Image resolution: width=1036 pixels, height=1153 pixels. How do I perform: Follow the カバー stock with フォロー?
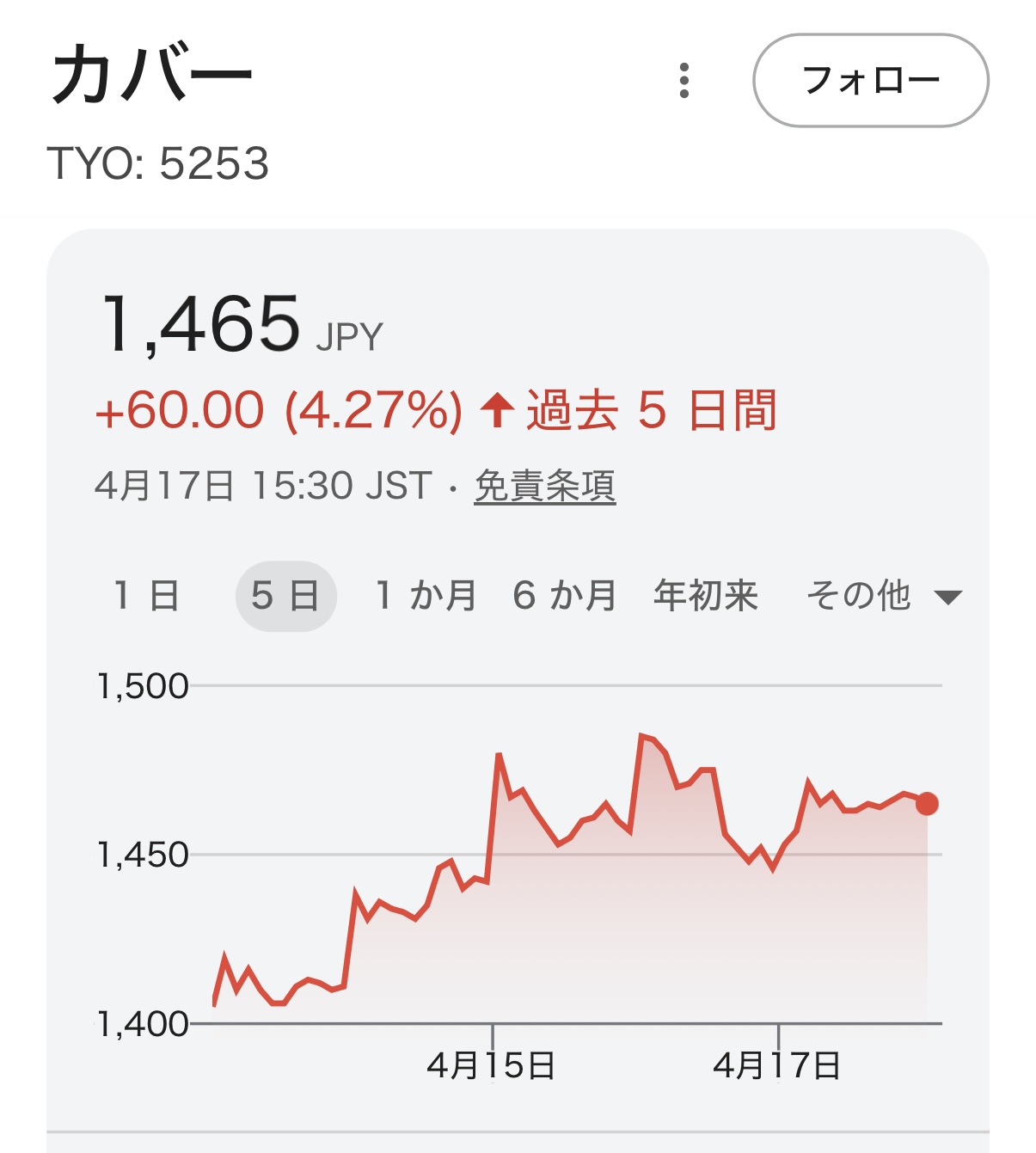[x=870, y=81]
